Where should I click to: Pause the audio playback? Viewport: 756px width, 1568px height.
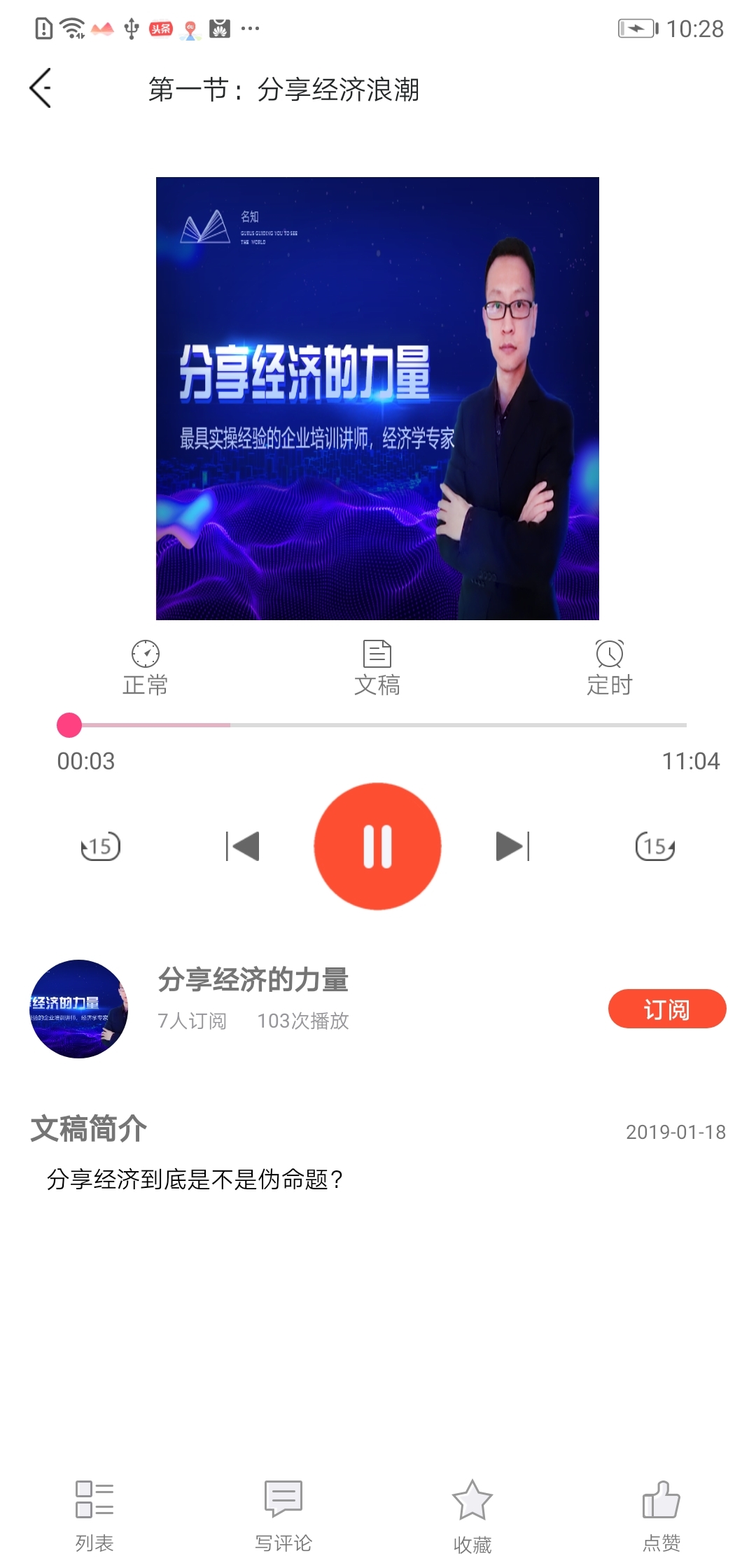coord(377,846)
